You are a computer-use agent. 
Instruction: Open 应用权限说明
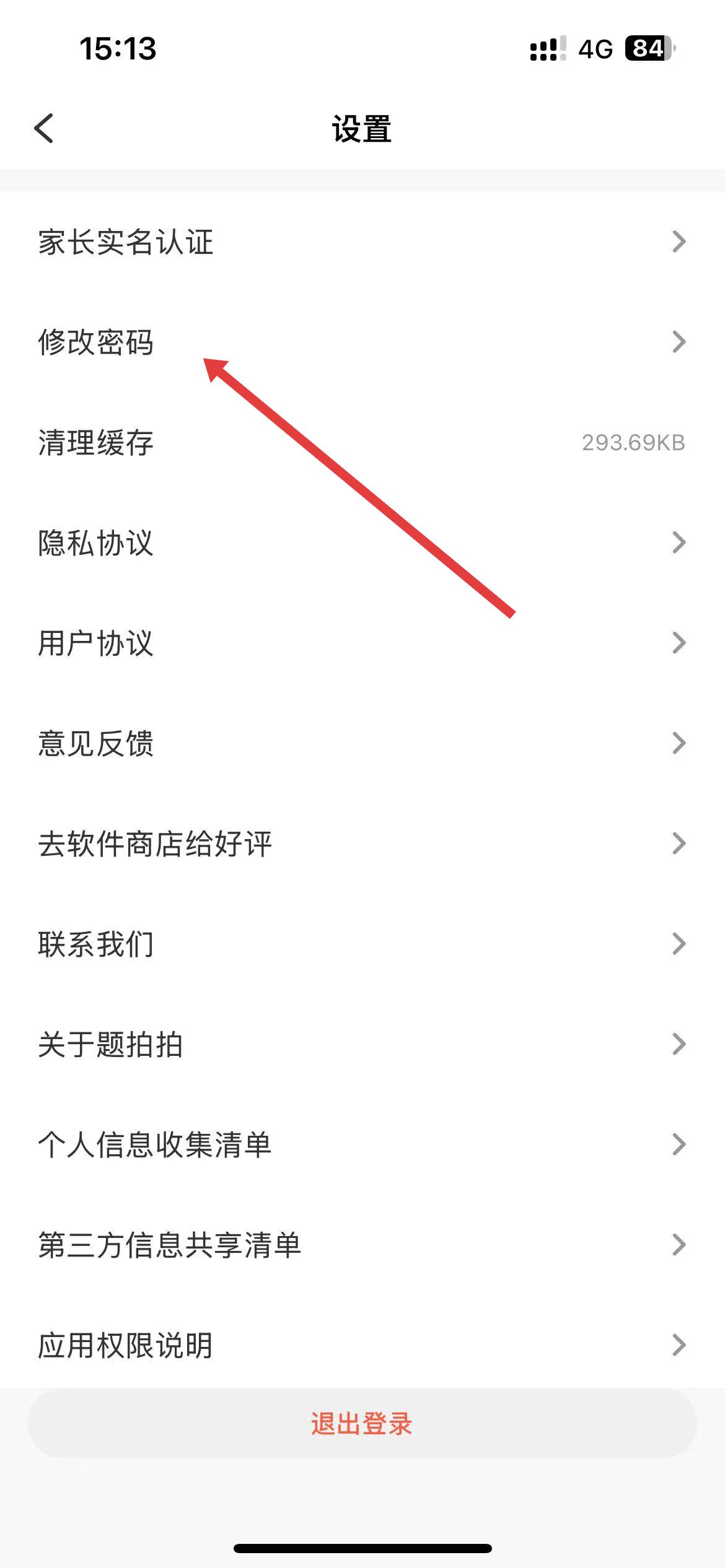126,1345
